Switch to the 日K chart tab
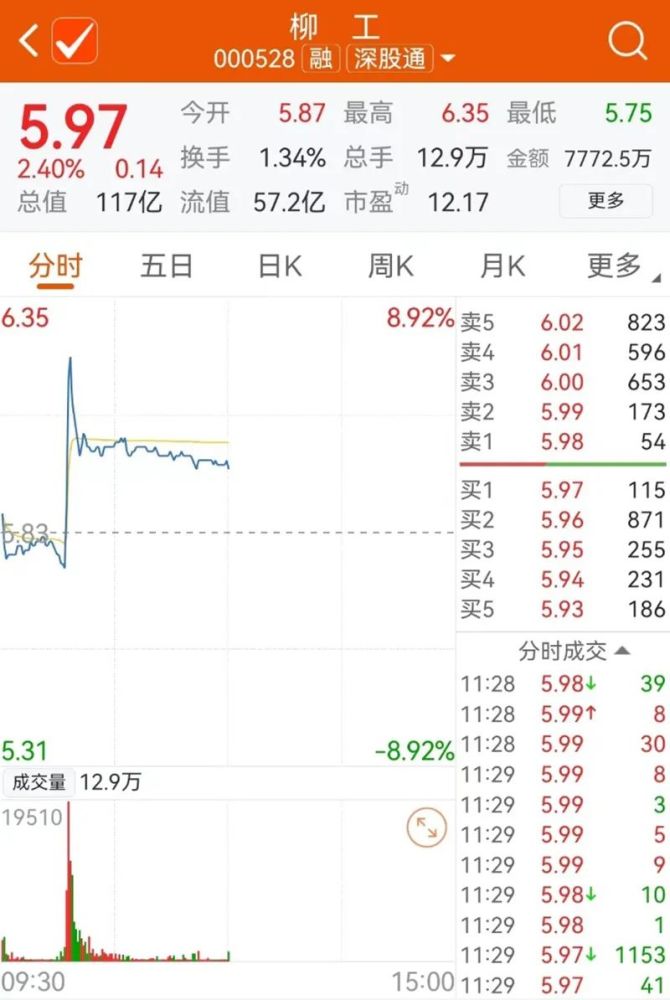The width and height of the screenshot is (670, 1000). [280, 266]
